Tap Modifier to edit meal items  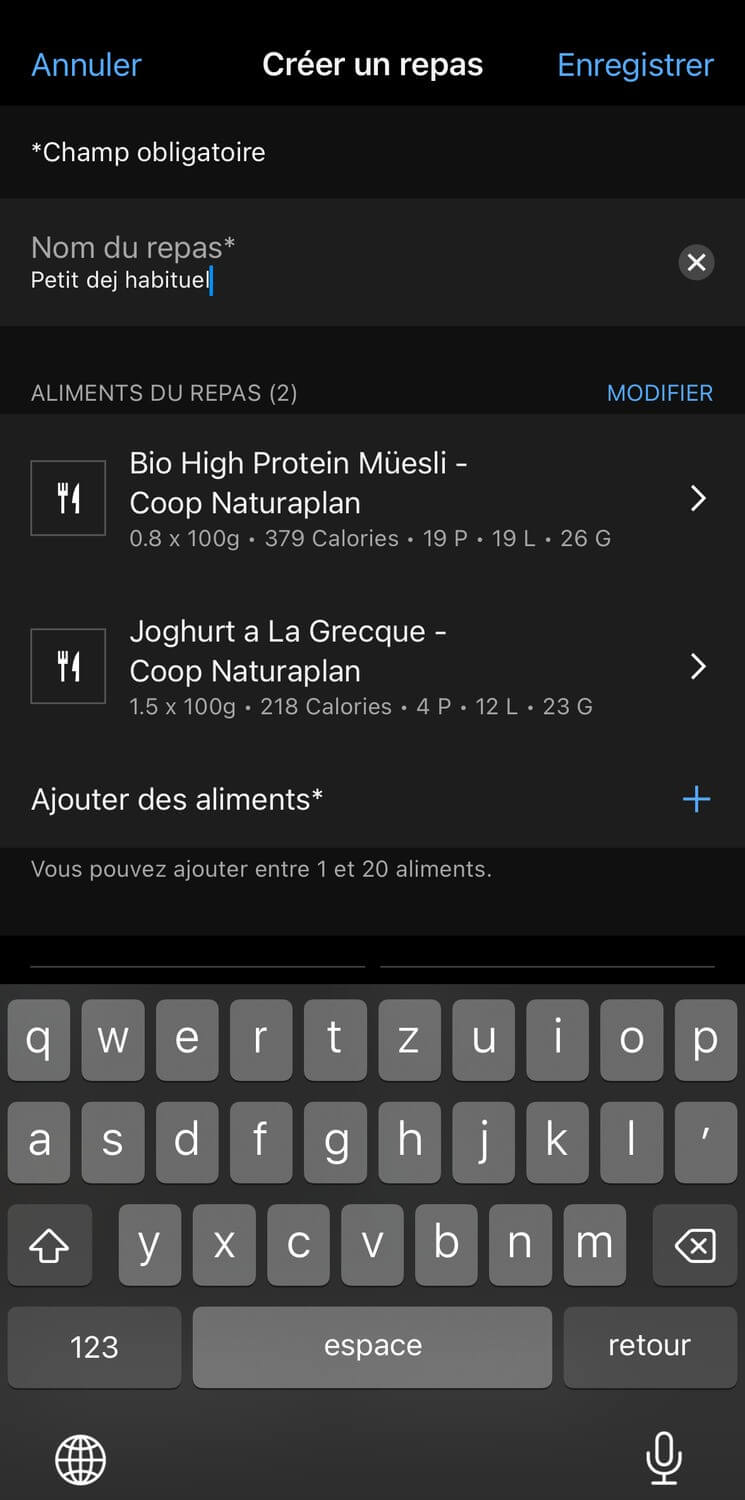click(660, 393)
